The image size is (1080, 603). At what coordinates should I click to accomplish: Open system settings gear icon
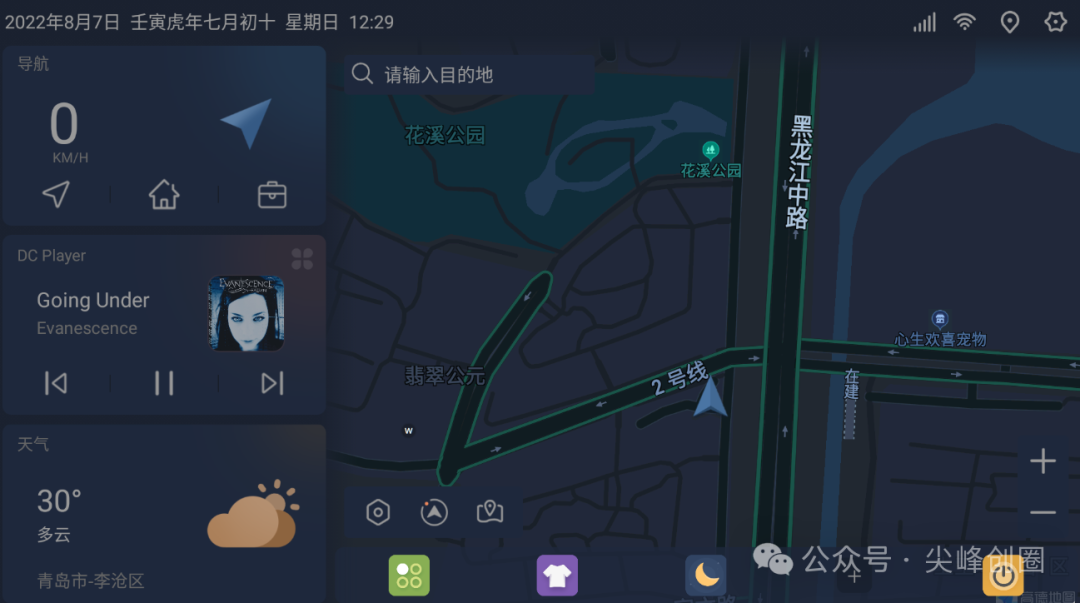[x=1056, y=22]
